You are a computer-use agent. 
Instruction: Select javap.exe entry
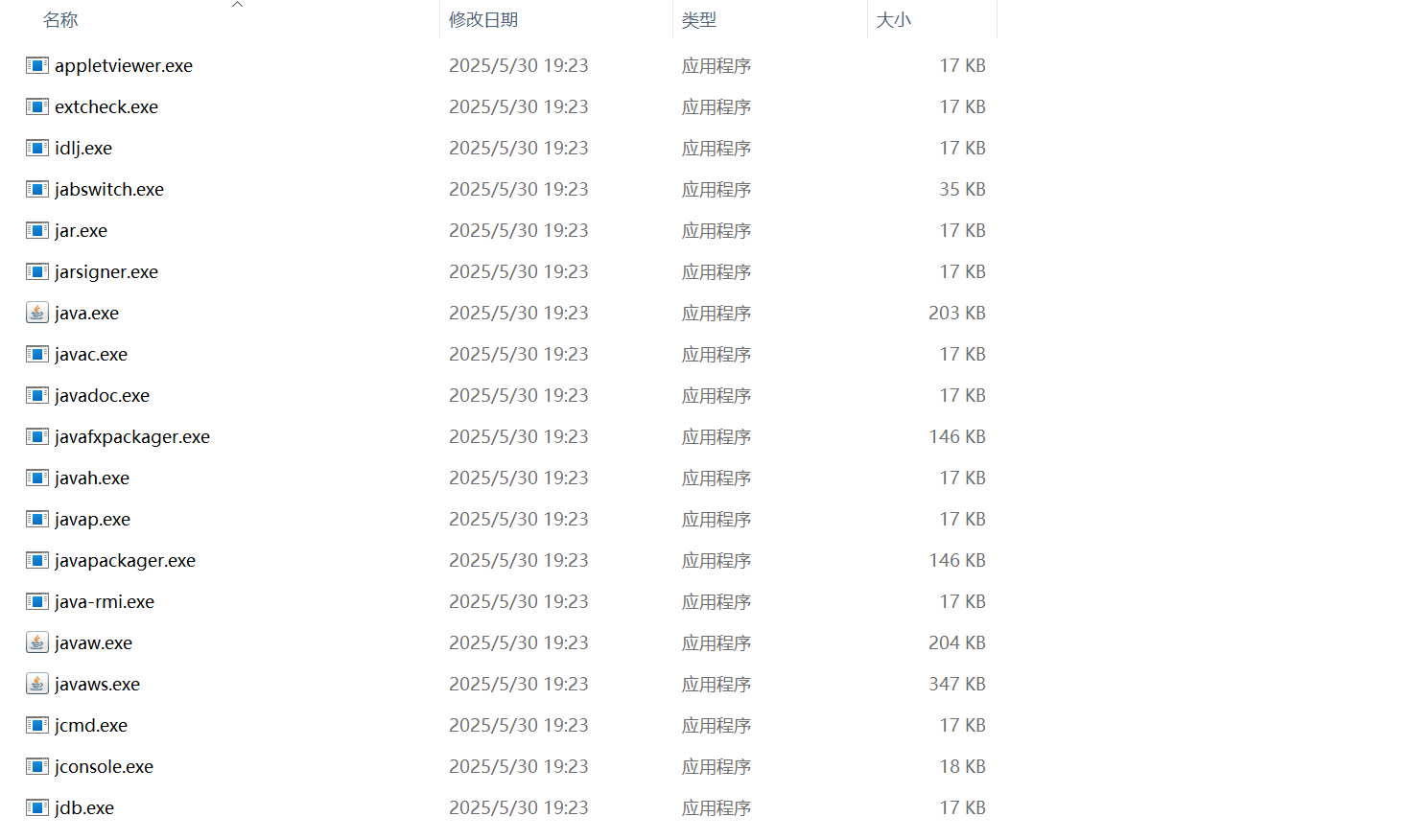point(92,520)
